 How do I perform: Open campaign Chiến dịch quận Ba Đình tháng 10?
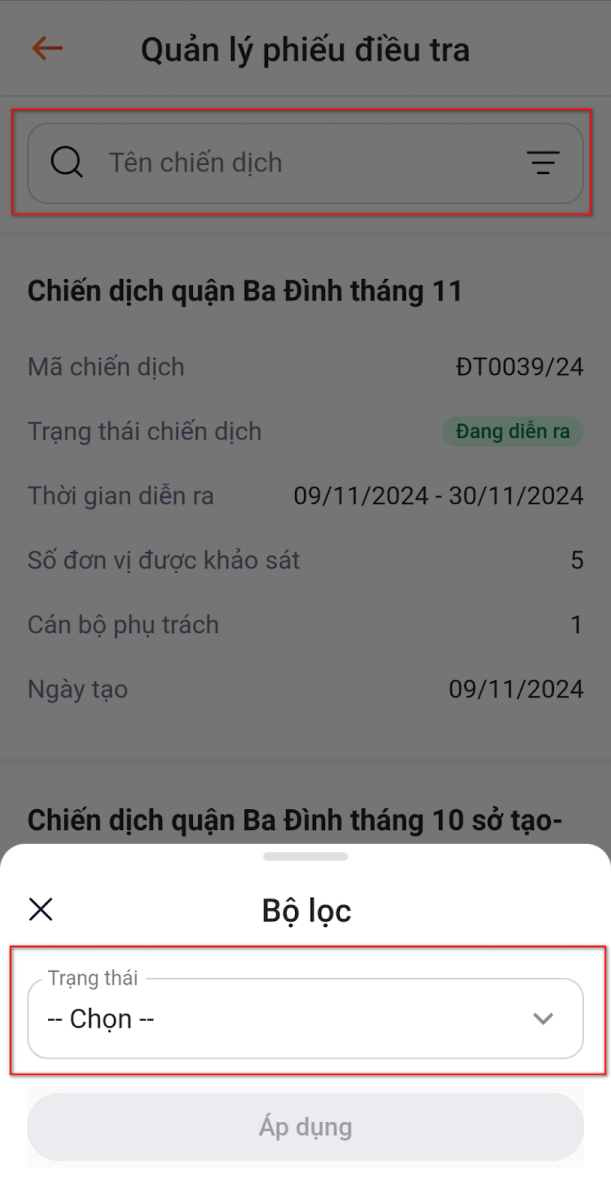coord(295,821)
